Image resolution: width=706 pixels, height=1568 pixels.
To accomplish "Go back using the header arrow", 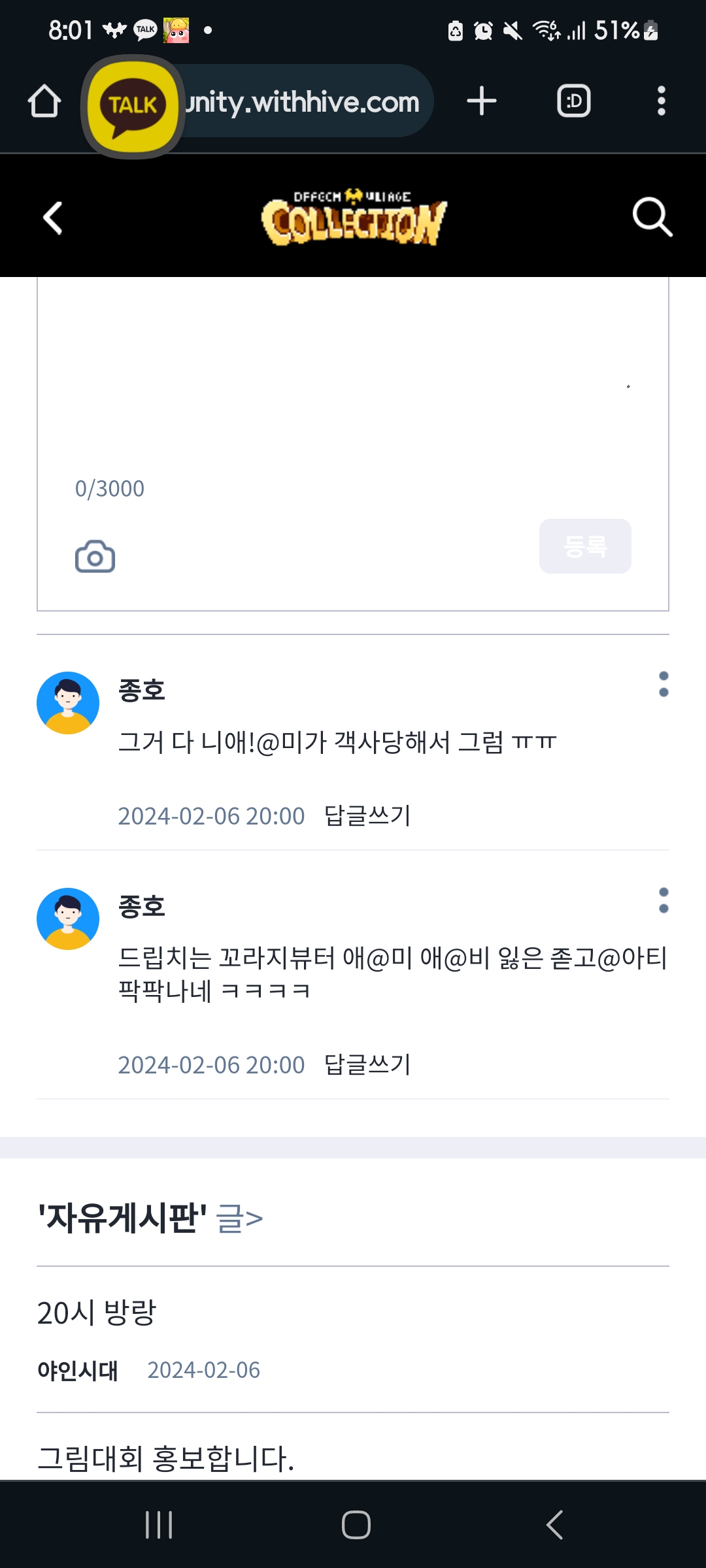I will coord(52,218).
